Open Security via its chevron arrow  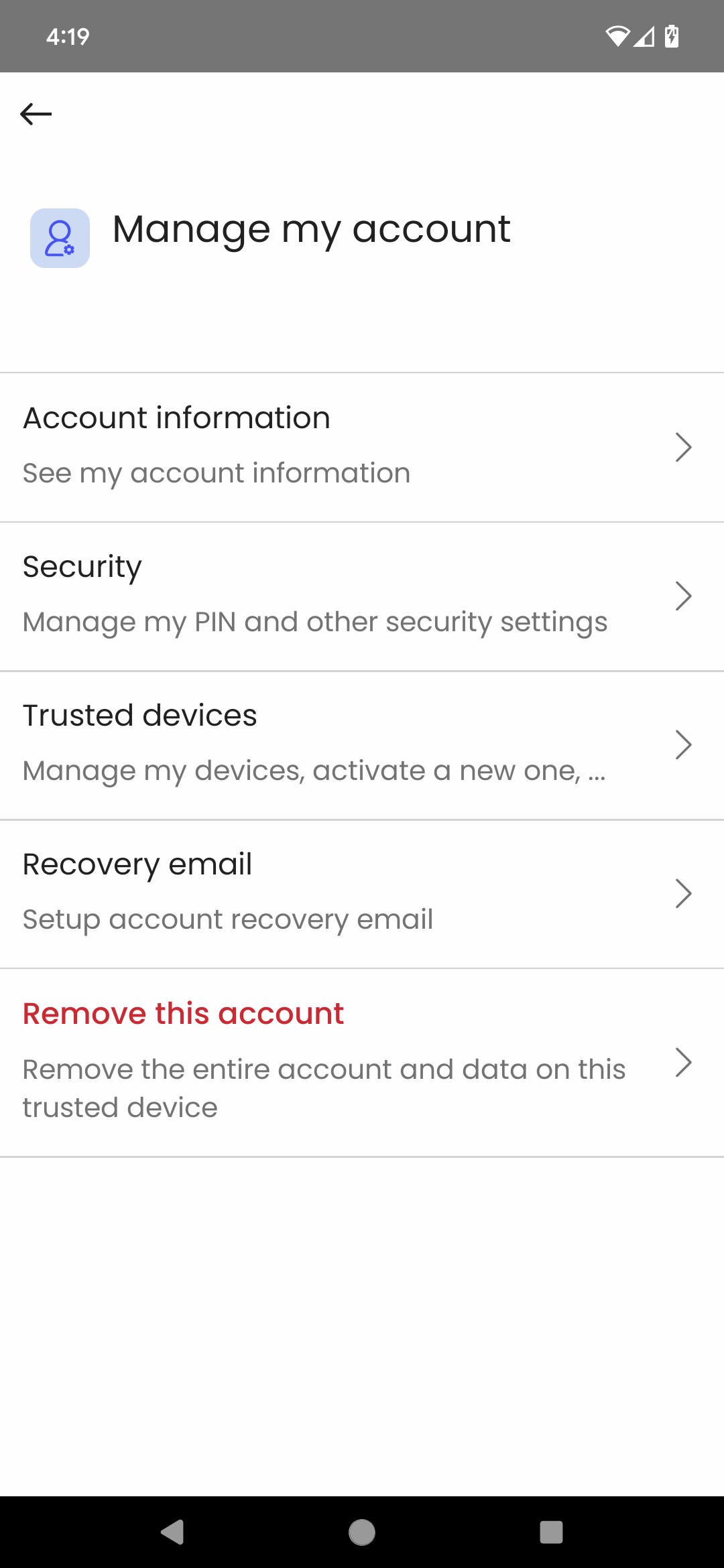pyautogui.click(x=683, y=596)
